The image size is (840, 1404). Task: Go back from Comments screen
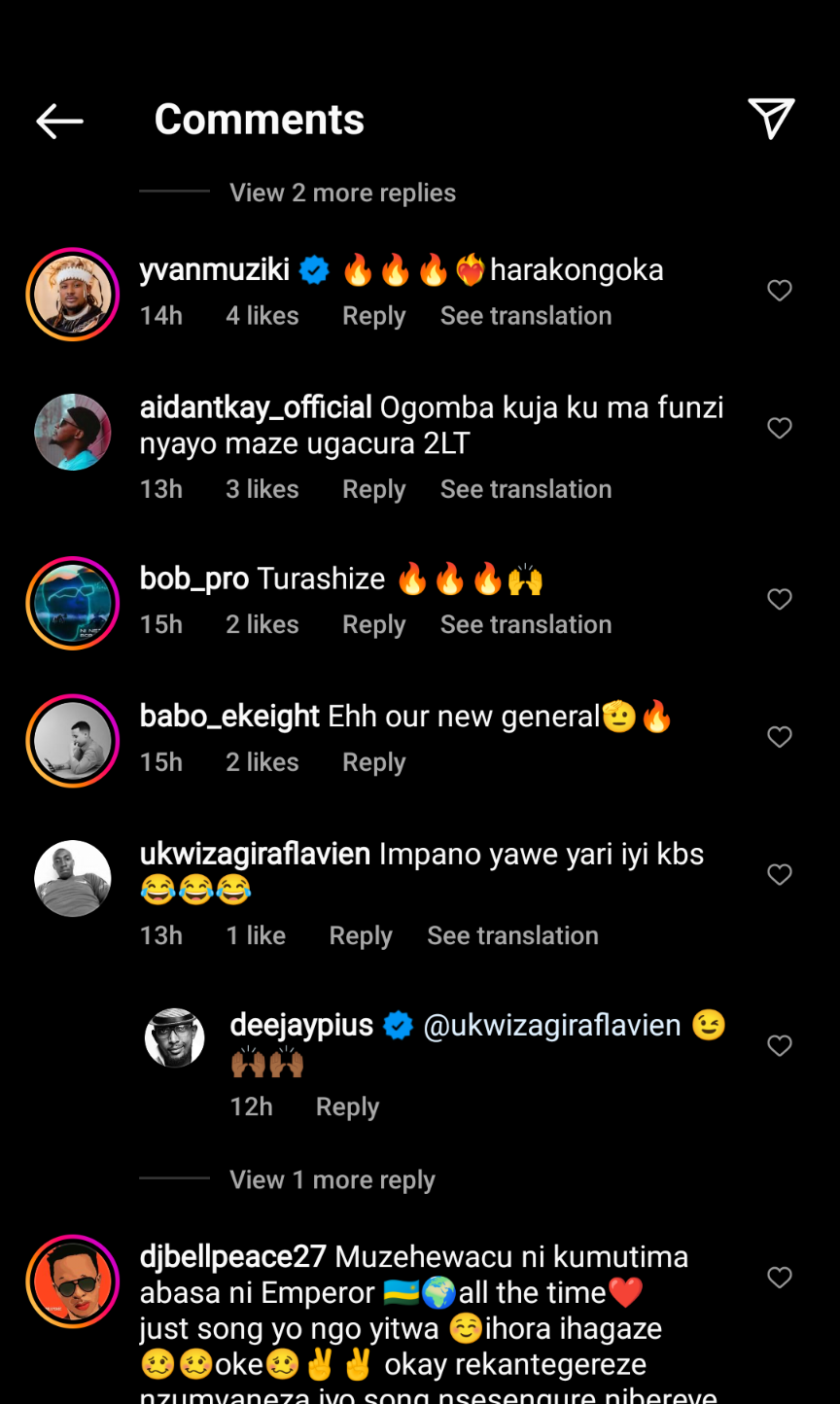59,121
